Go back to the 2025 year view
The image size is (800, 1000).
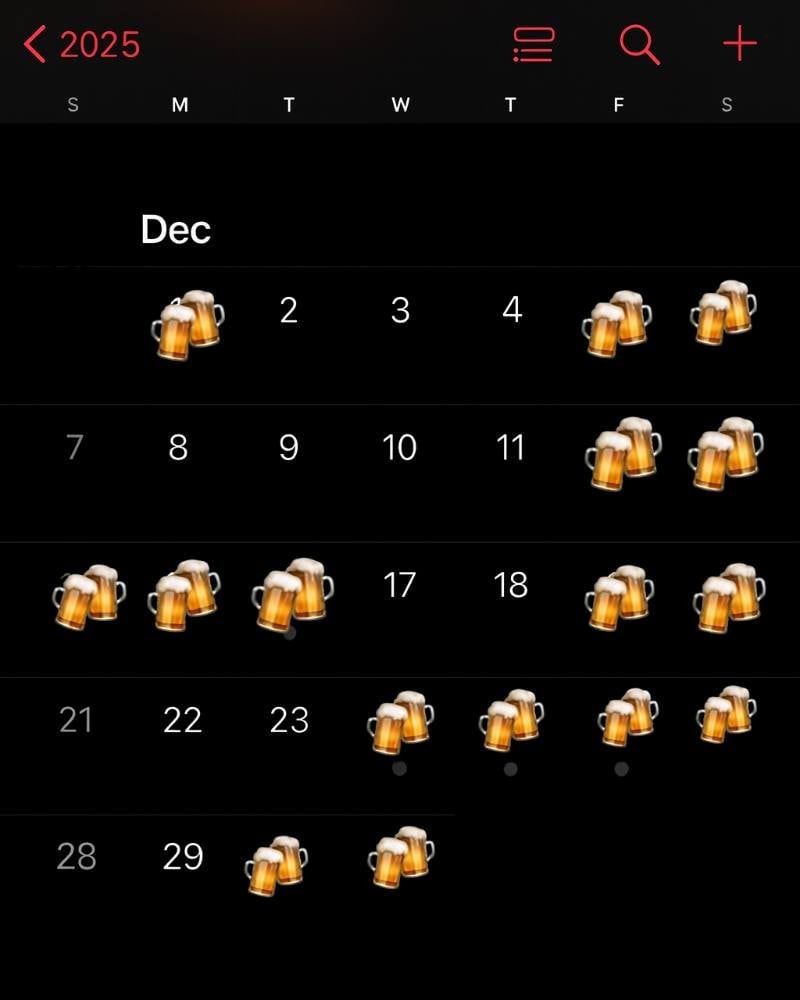[82, 45]
